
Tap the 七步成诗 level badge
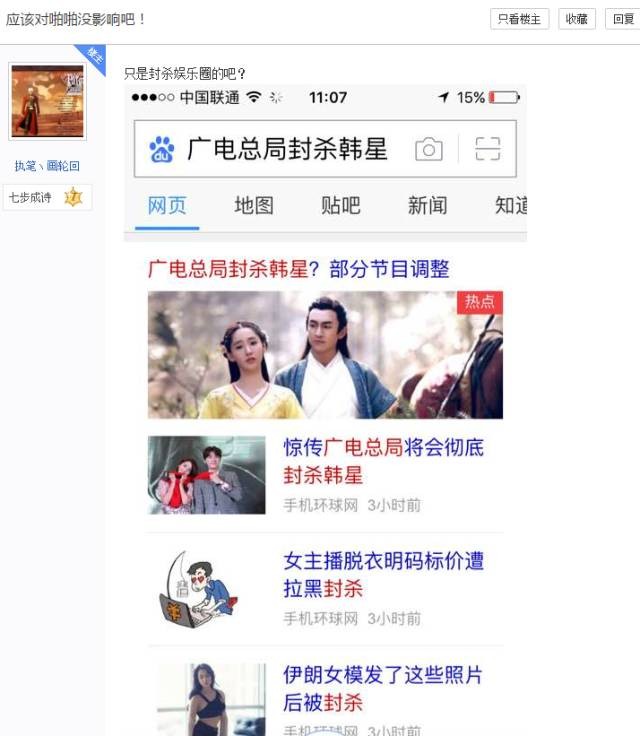pyautogui.click(x=46, y=198)
